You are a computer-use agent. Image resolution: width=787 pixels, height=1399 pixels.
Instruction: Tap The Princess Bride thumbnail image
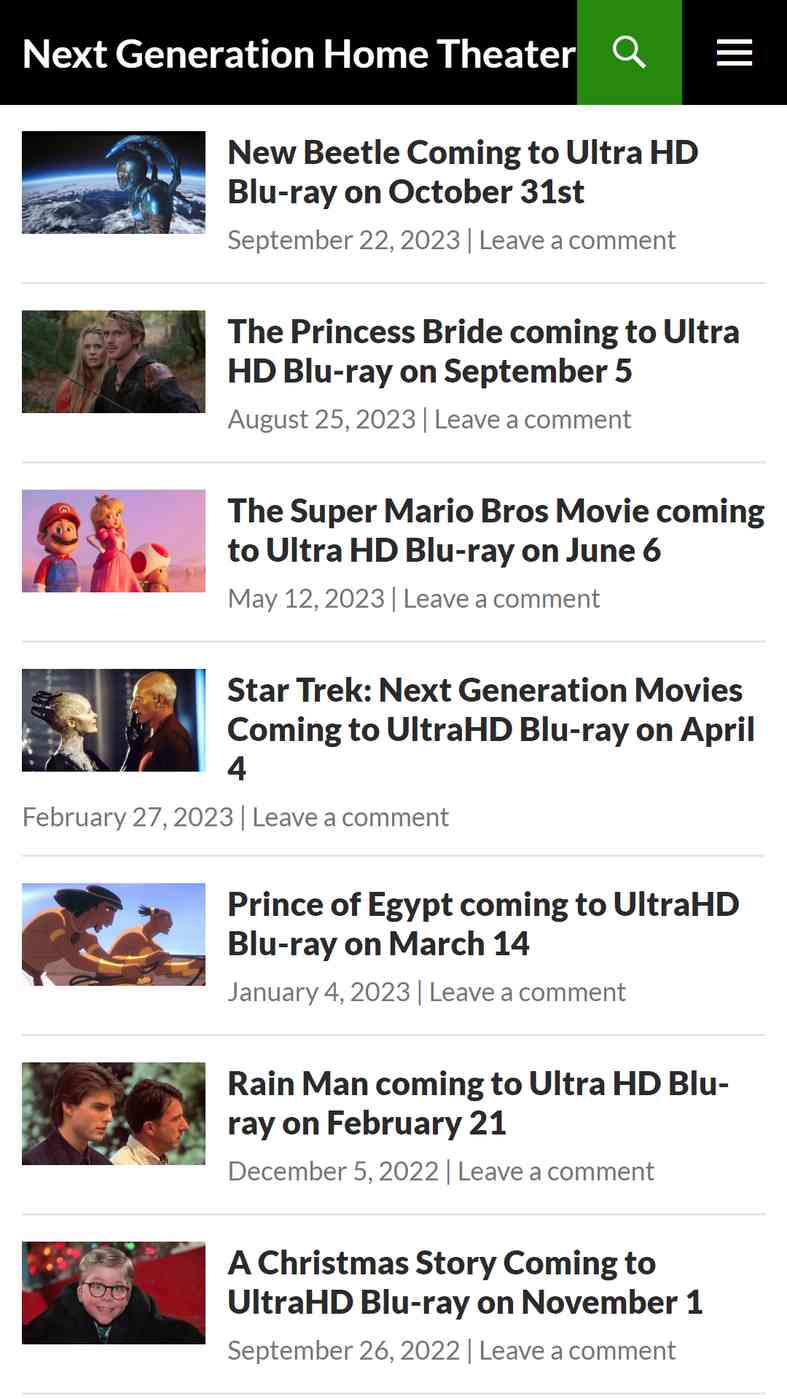[x=114, y=361]
